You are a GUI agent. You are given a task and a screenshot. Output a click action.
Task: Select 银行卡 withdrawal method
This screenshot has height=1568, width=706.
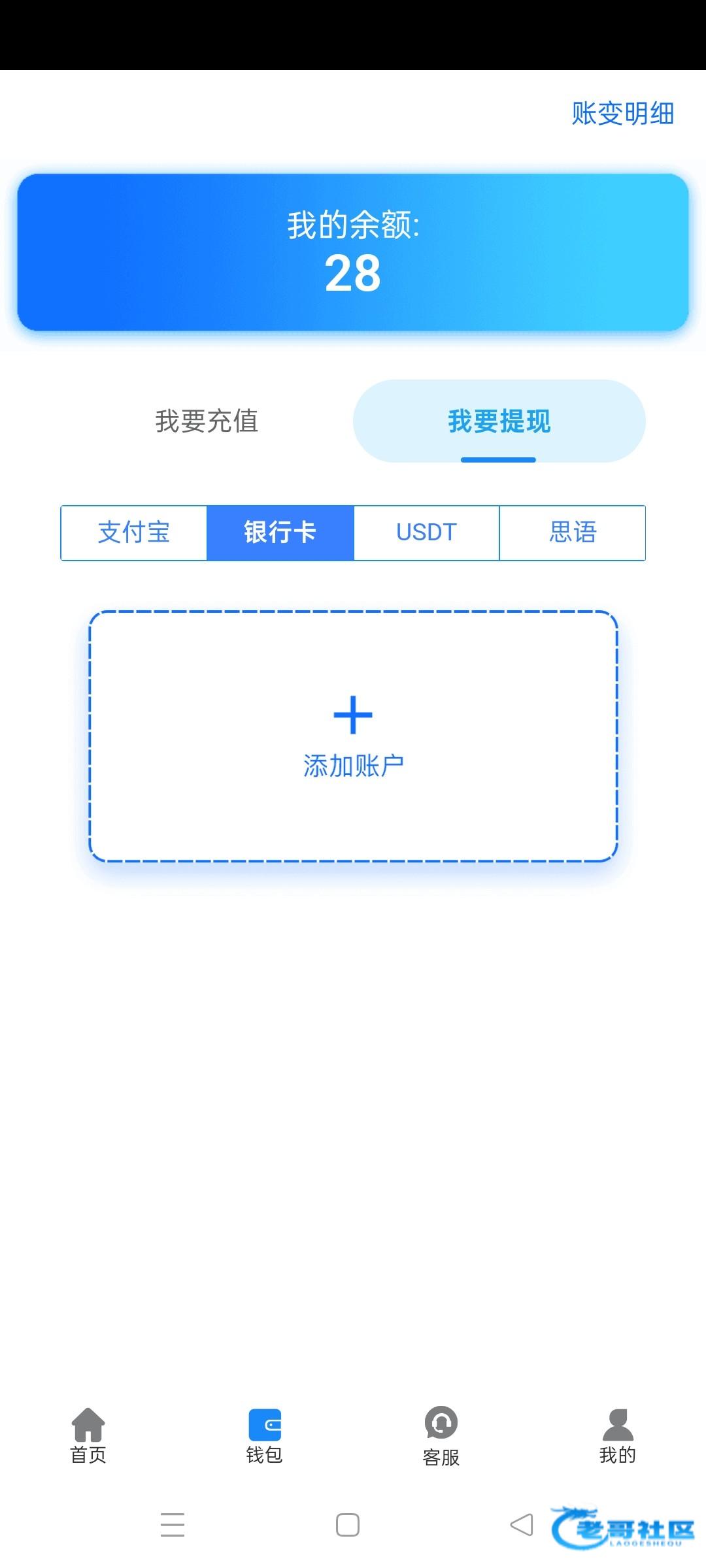(280, 532)
